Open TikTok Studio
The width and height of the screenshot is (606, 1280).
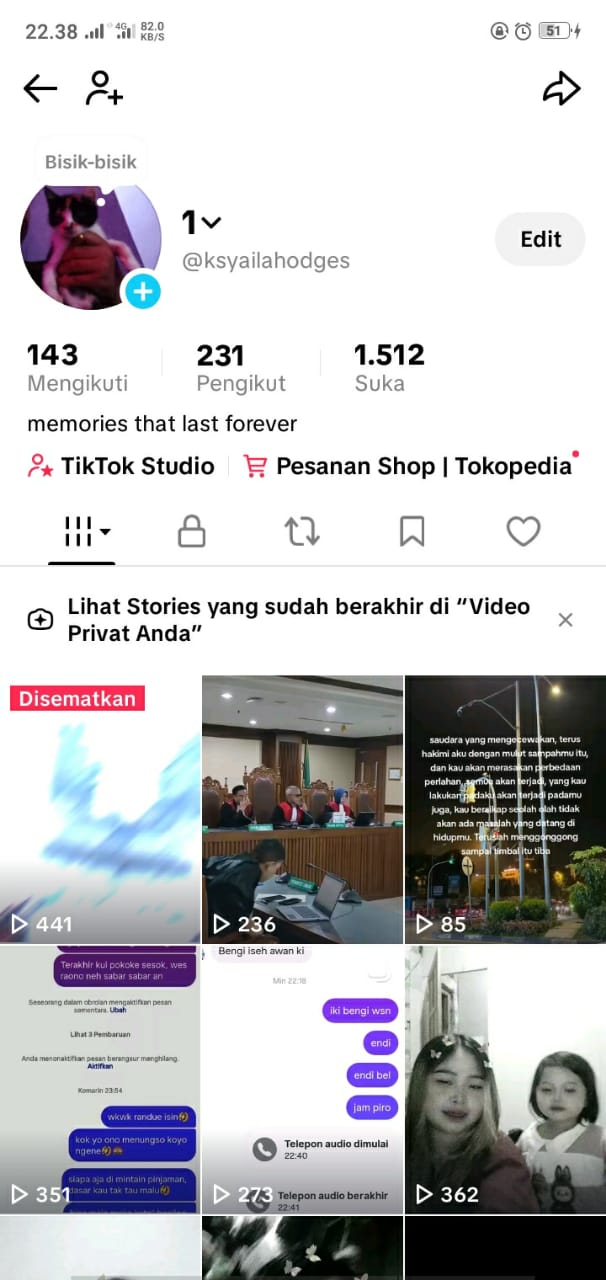point(121,466)
